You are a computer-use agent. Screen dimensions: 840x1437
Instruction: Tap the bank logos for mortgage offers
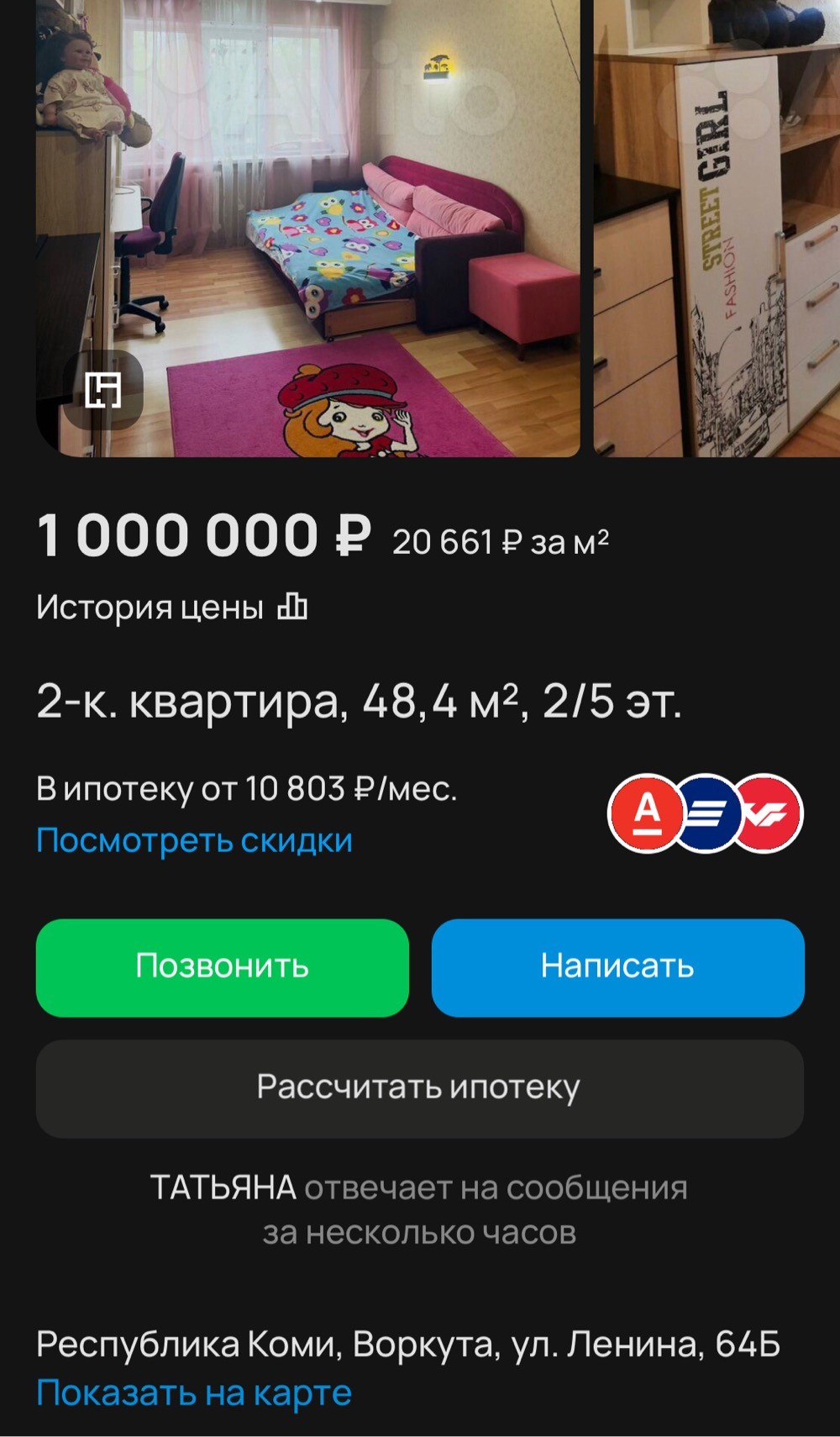[x=705, y=813]
